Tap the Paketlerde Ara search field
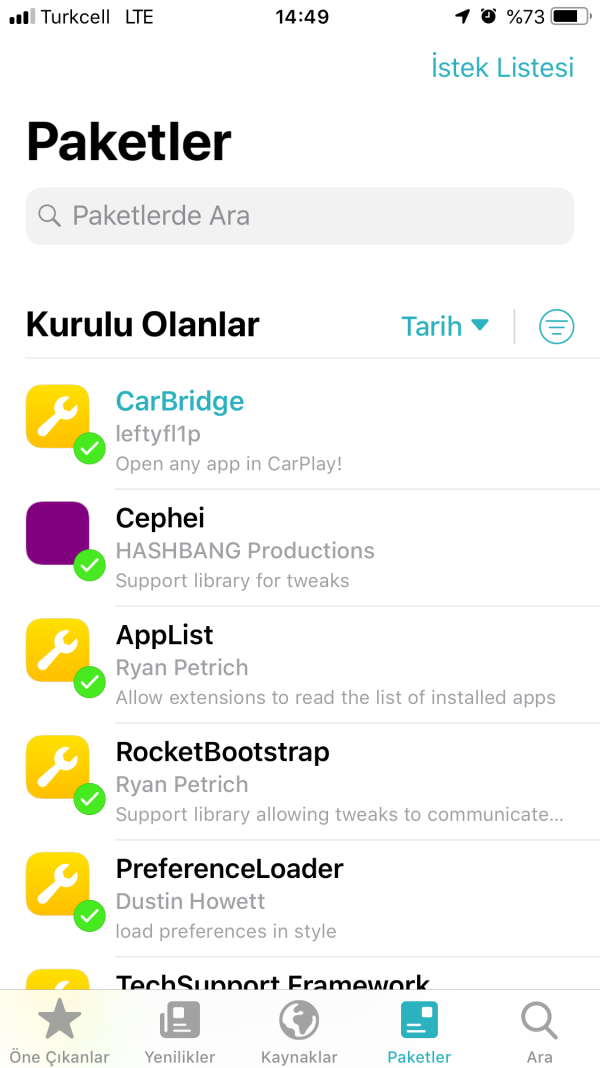This screenshot has height=1068, width=600. (300, 216)
